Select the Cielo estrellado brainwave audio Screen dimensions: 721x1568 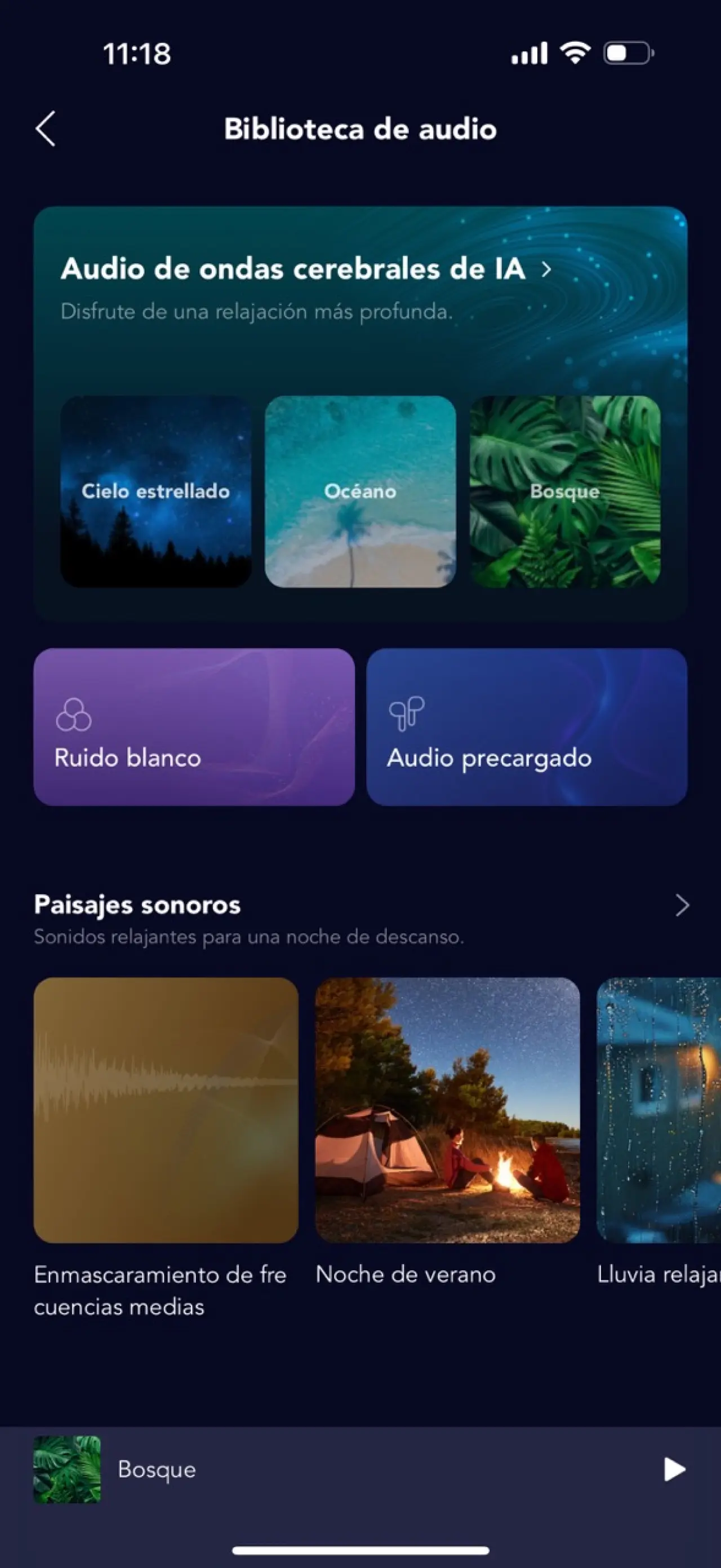pos(156,491)
